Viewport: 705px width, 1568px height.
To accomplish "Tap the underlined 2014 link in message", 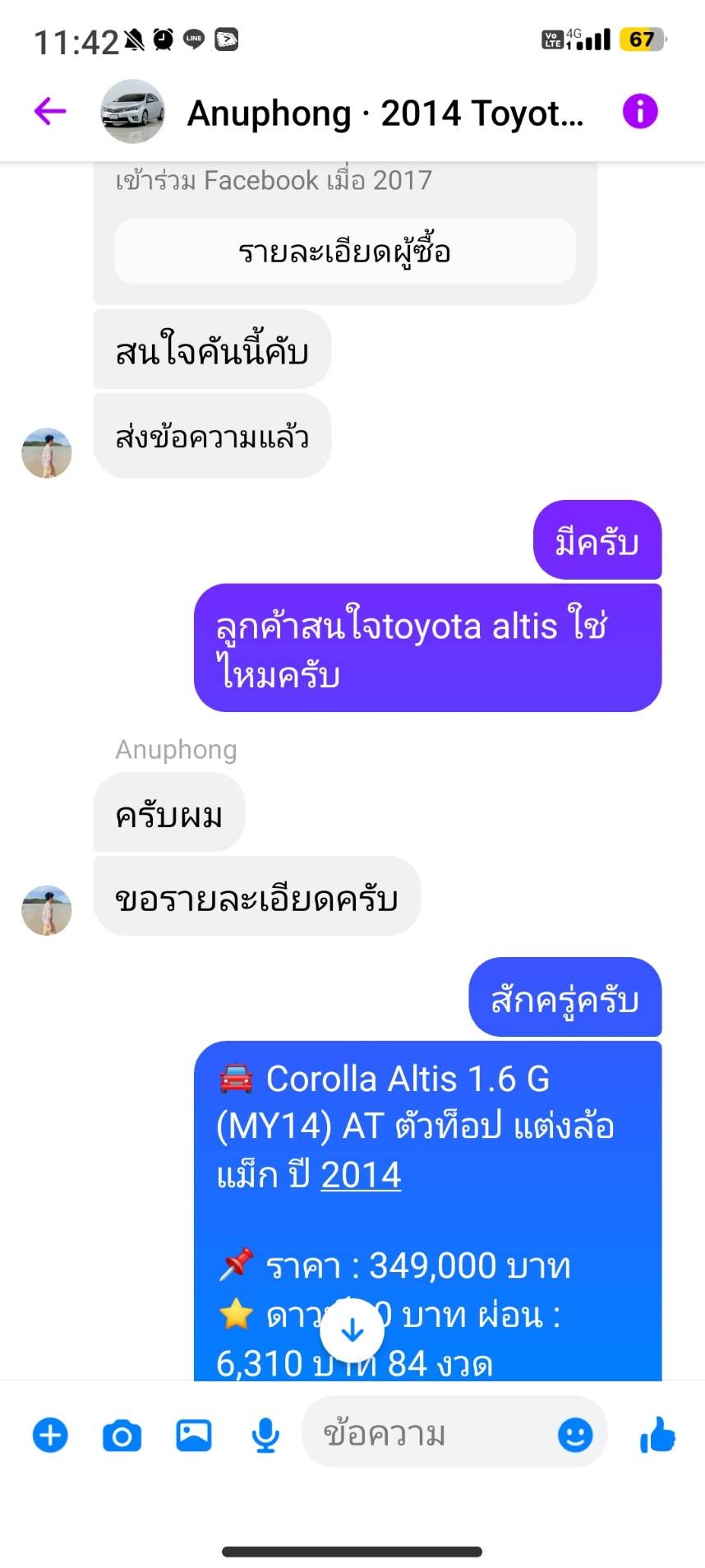I will (x=361, y=1175).
